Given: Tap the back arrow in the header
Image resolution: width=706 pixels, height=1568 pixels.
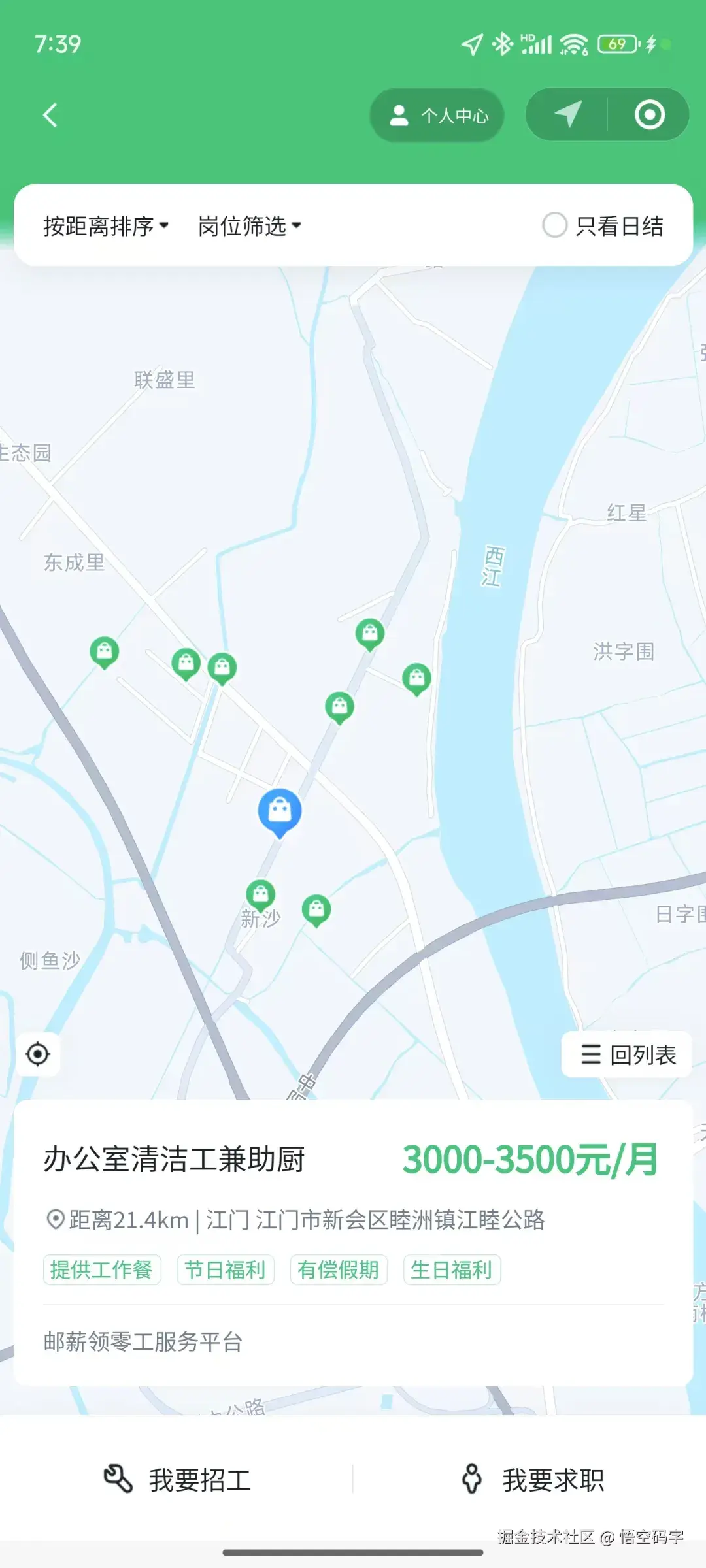Looking at the screenshot, I should (51, 115).
